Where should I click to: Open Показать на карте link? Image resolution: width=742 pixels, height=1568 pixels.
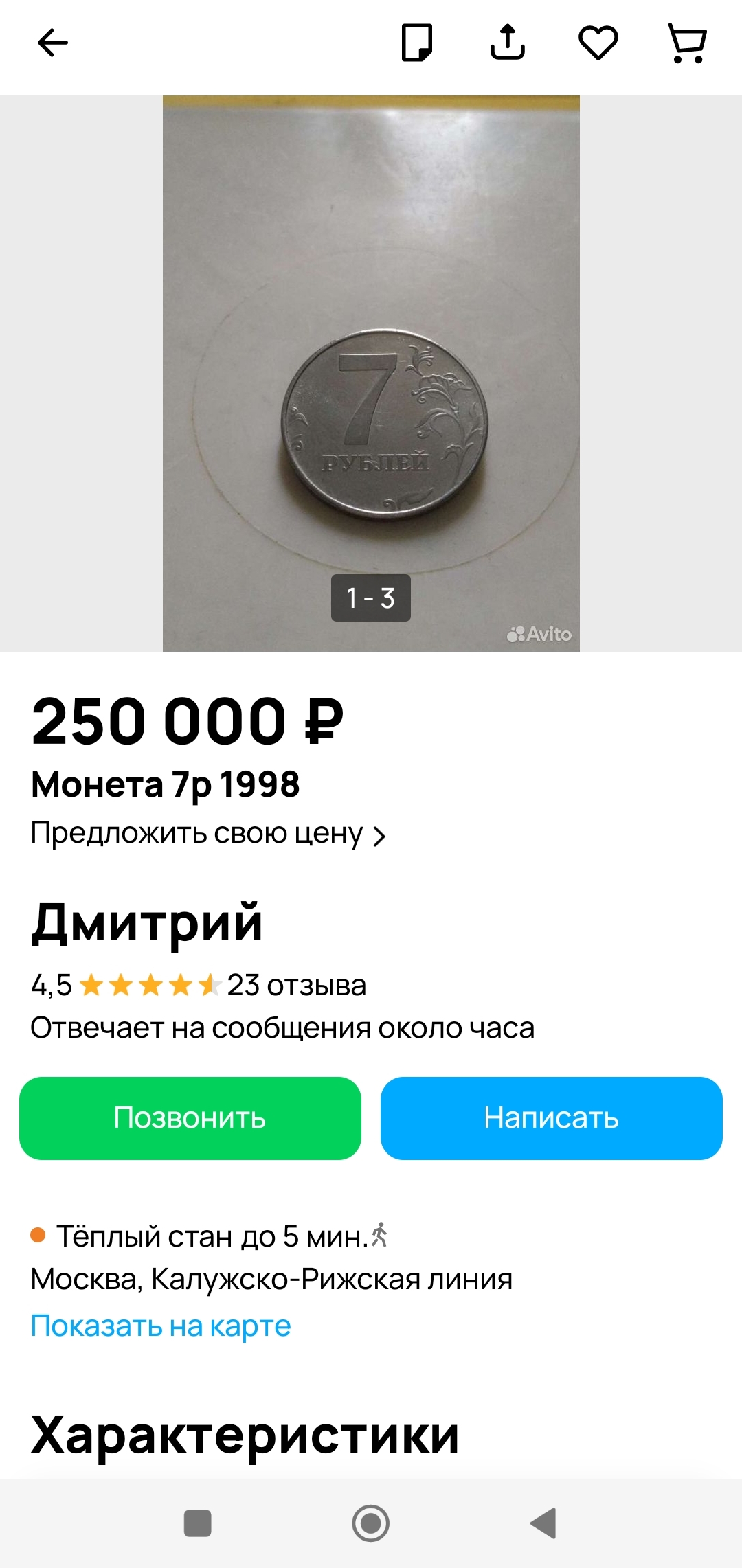pyautogui.click(x=161, y=1326)
